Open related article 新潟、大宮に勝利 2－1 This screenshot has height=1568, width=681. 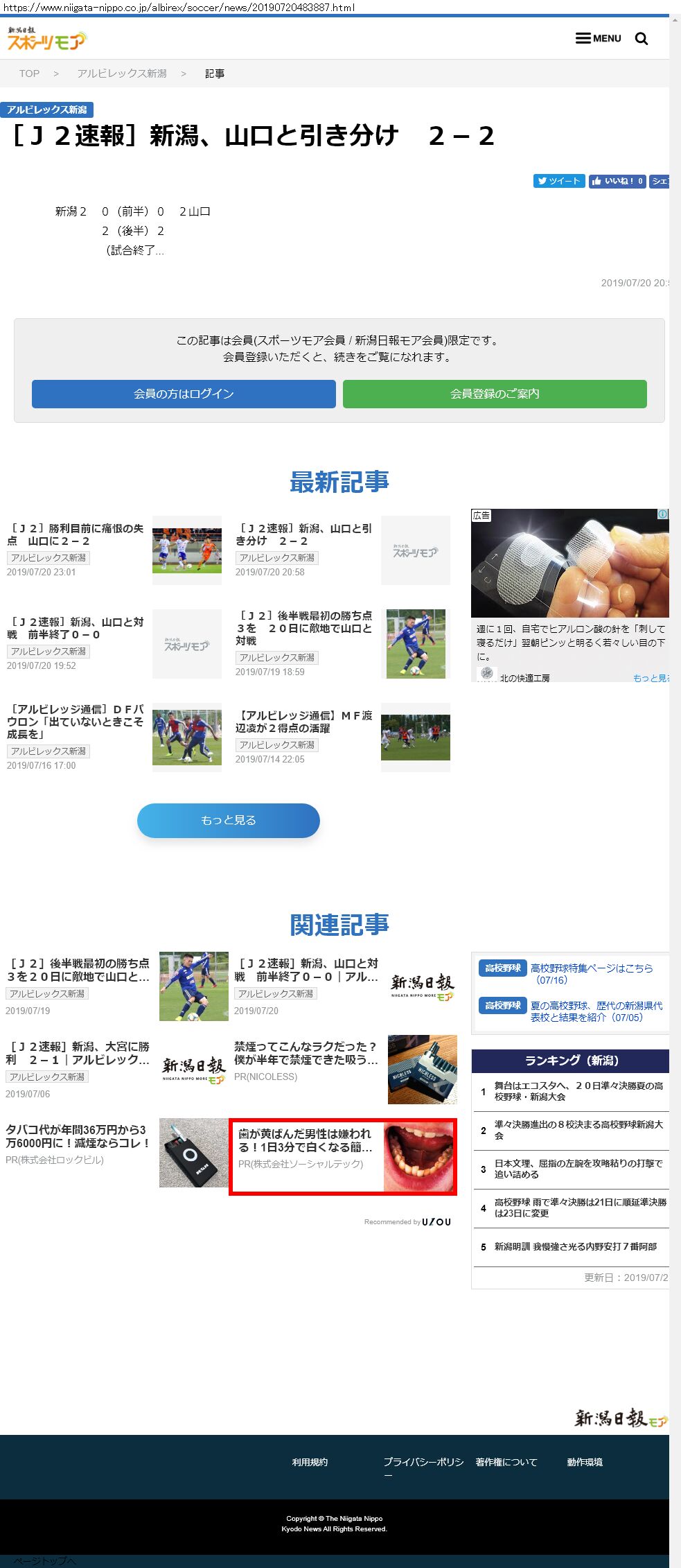tap(78, 1053)
